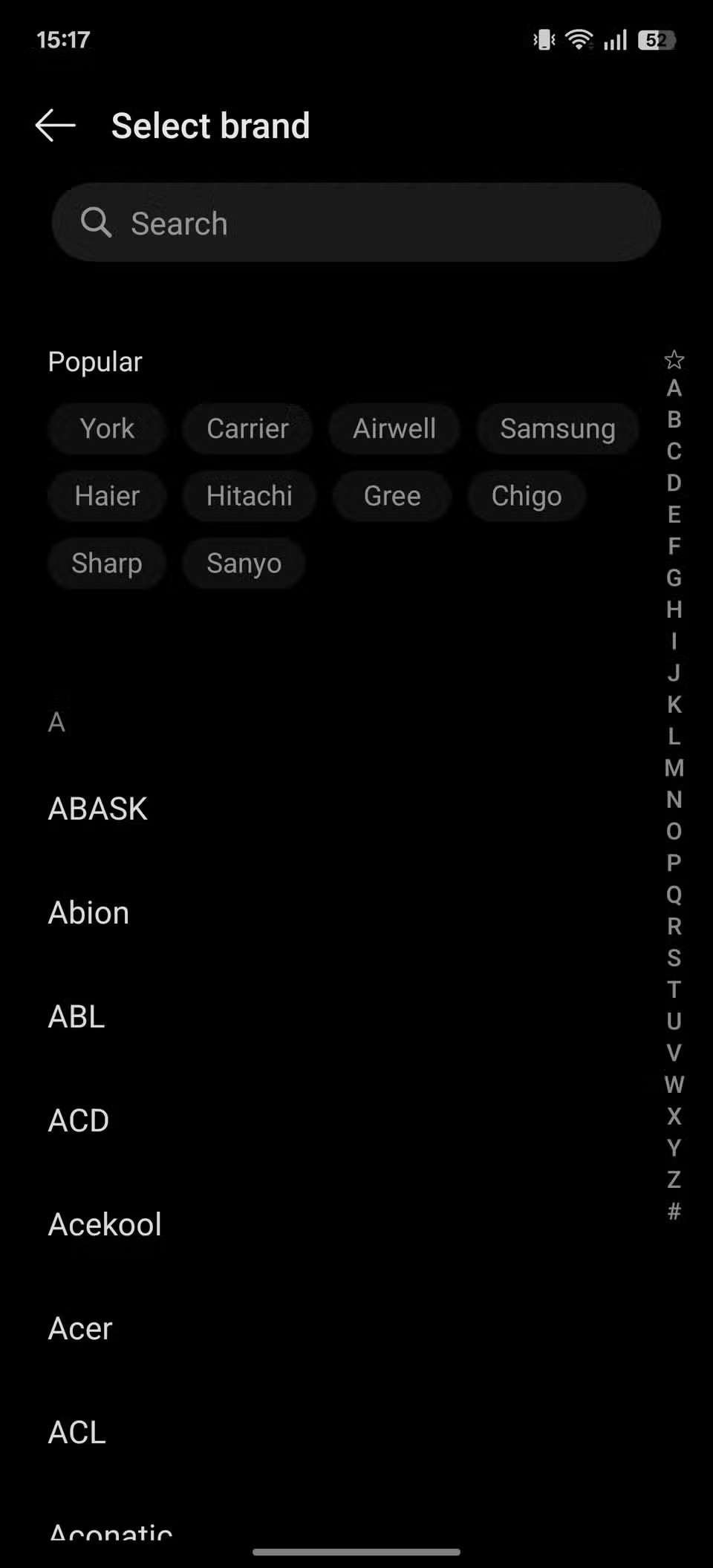
Task: Pick Chigo from popular brands
Action: (x=527, y=495)
